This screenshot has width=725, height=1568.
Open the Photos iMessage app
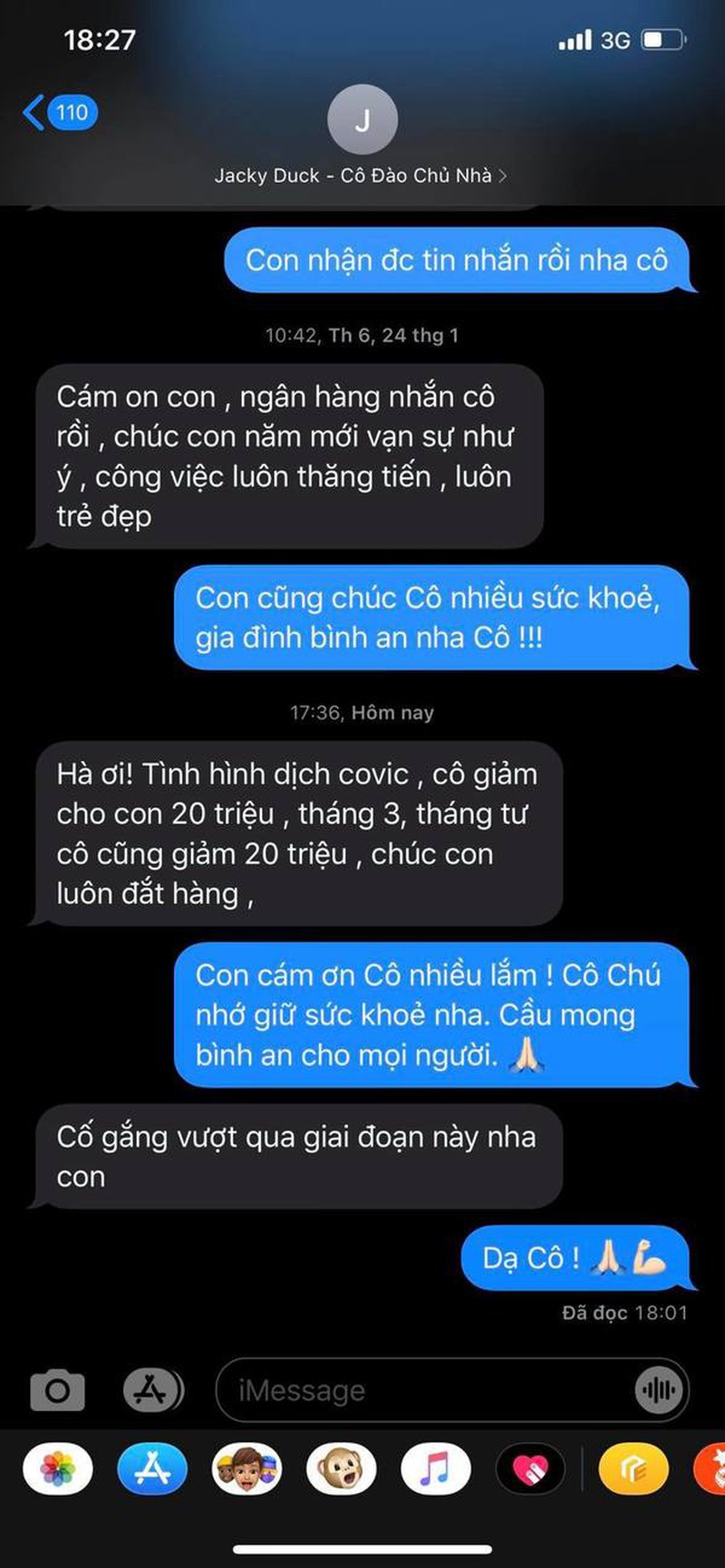click(57, 1468)
